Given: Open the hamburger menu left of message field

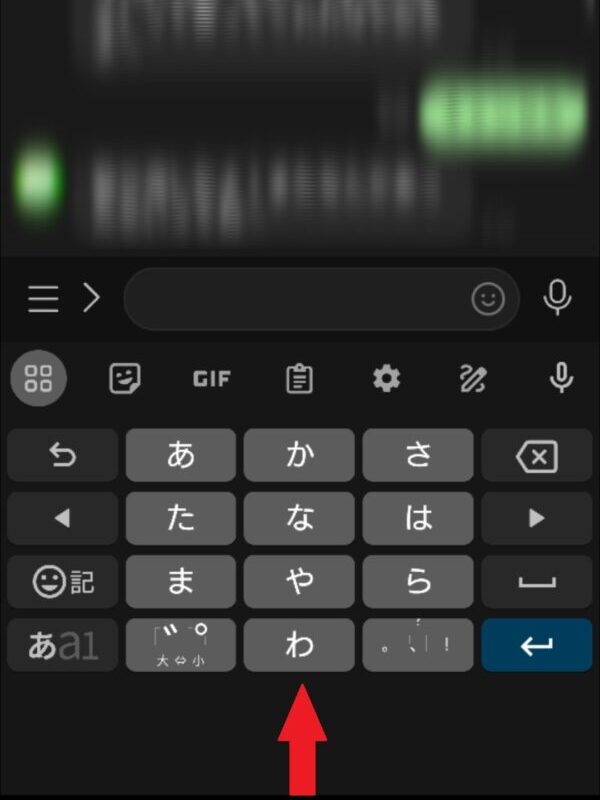Looking at the screenshot, I should coord(43,298).
